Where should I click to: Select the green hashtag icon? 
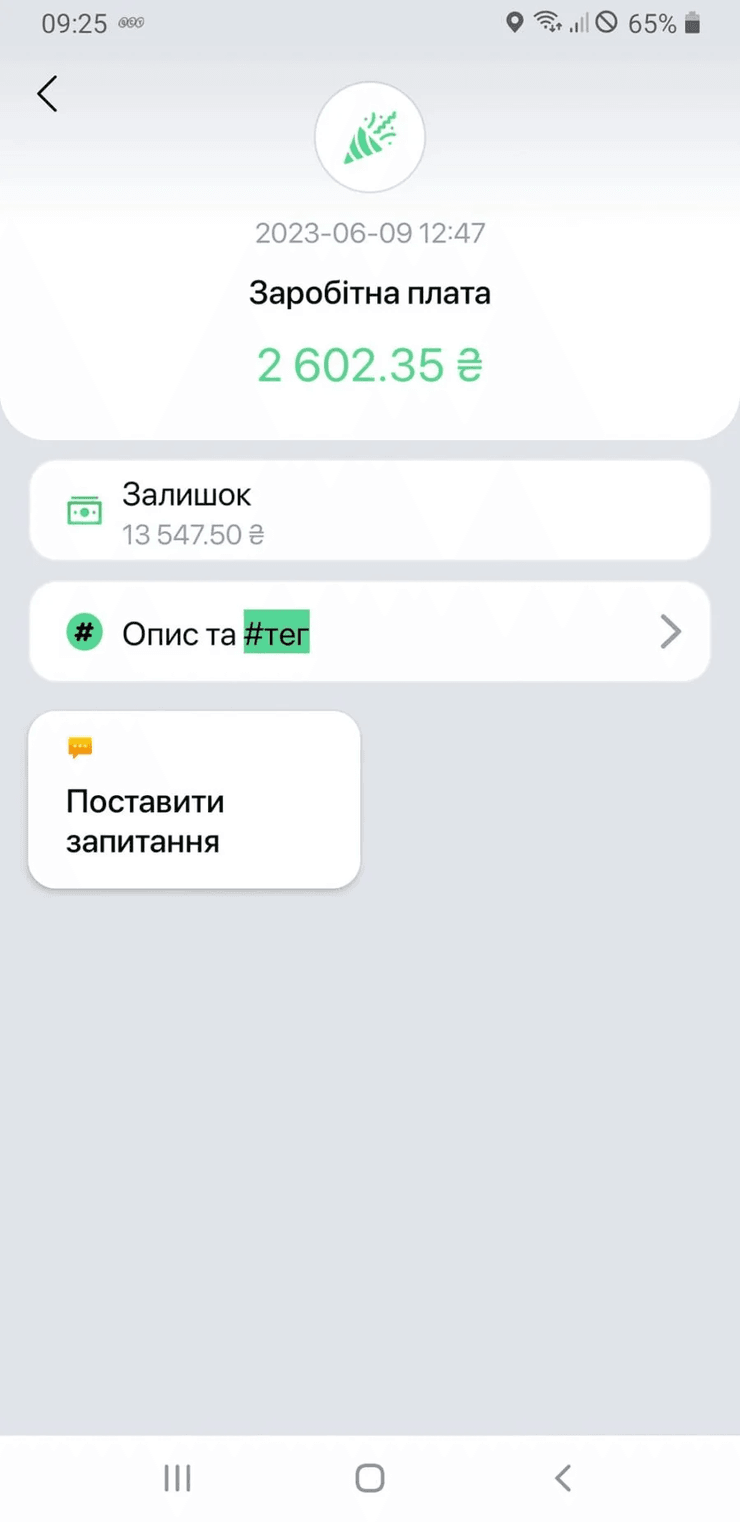point(84,631)
